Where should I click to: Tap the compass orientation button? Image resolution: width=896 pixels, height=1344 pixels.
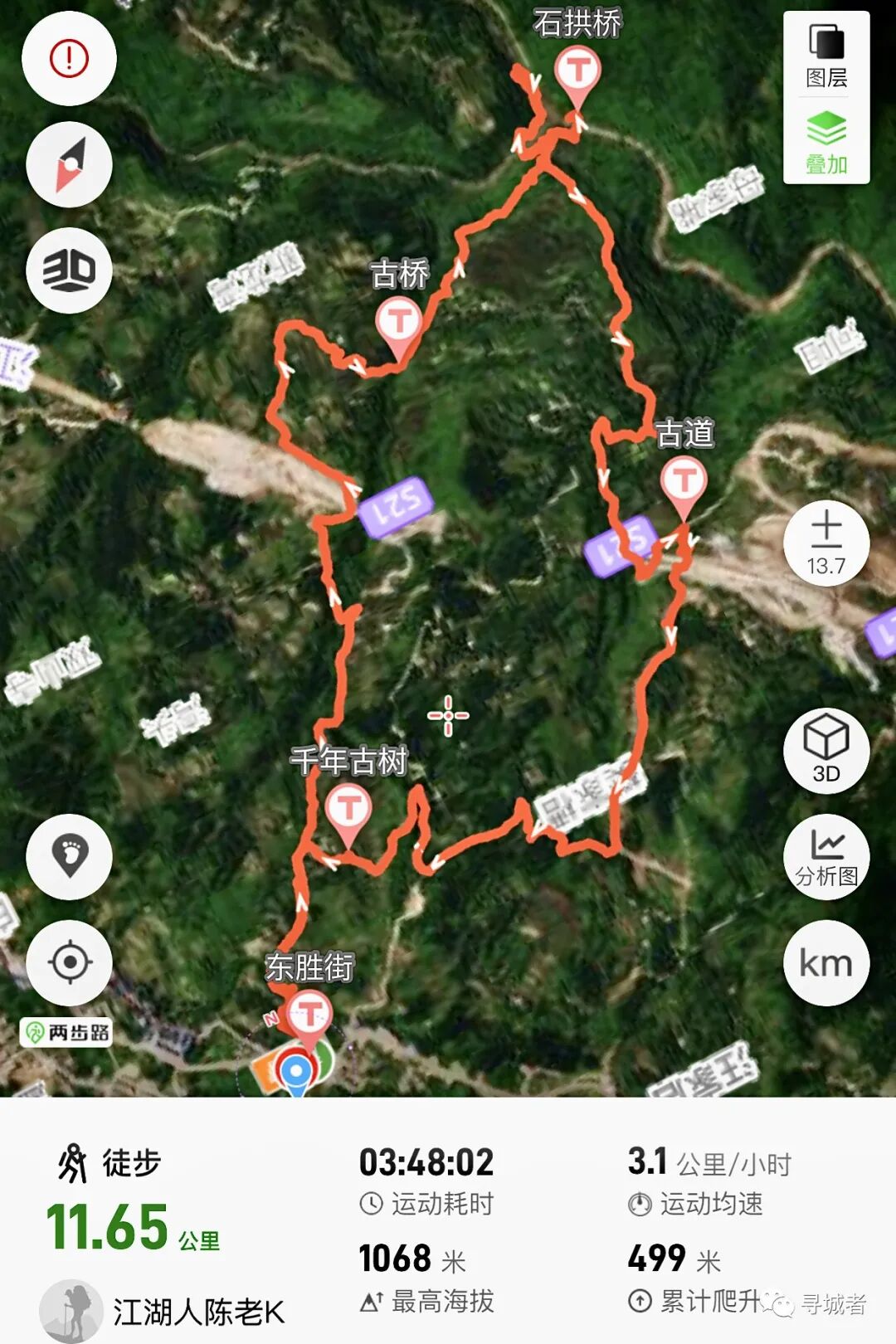pyautogui.click(x=69, y=164)
